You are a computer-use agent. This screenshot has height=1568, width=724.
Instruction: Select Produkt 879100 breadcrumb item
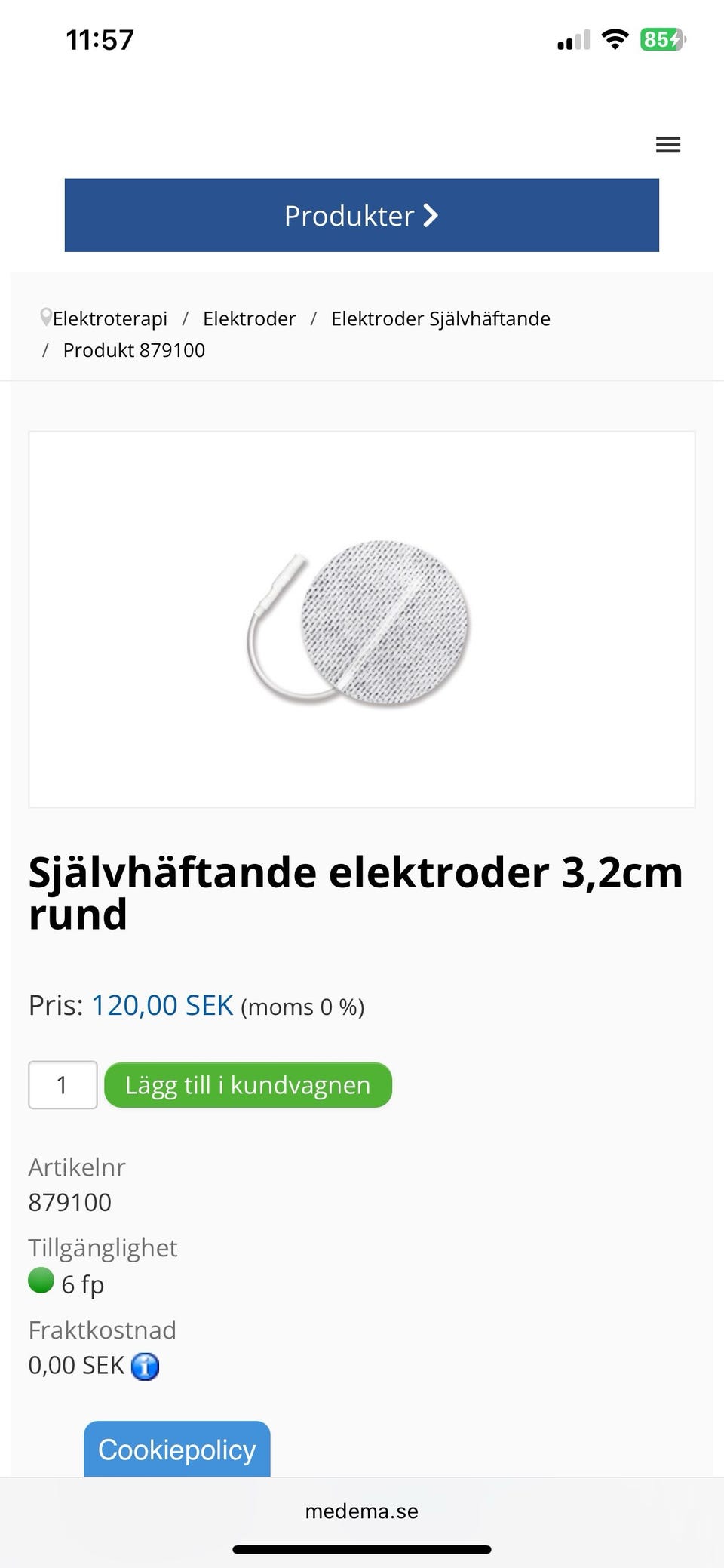coord(133,349)
